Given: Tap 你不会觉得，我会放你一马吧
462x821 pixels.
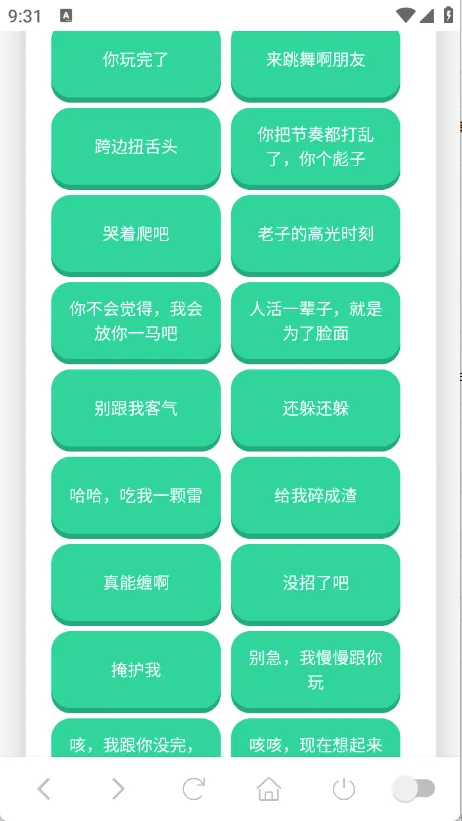Looking at the screenshot, I should 136,323.
